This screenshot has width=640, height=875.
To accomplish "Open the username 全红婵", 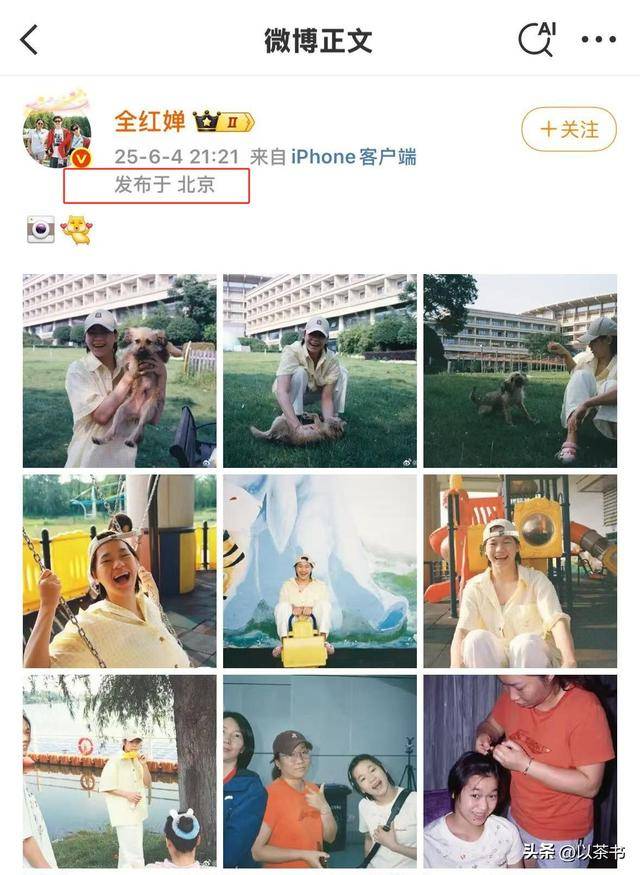I will (149, 122).
